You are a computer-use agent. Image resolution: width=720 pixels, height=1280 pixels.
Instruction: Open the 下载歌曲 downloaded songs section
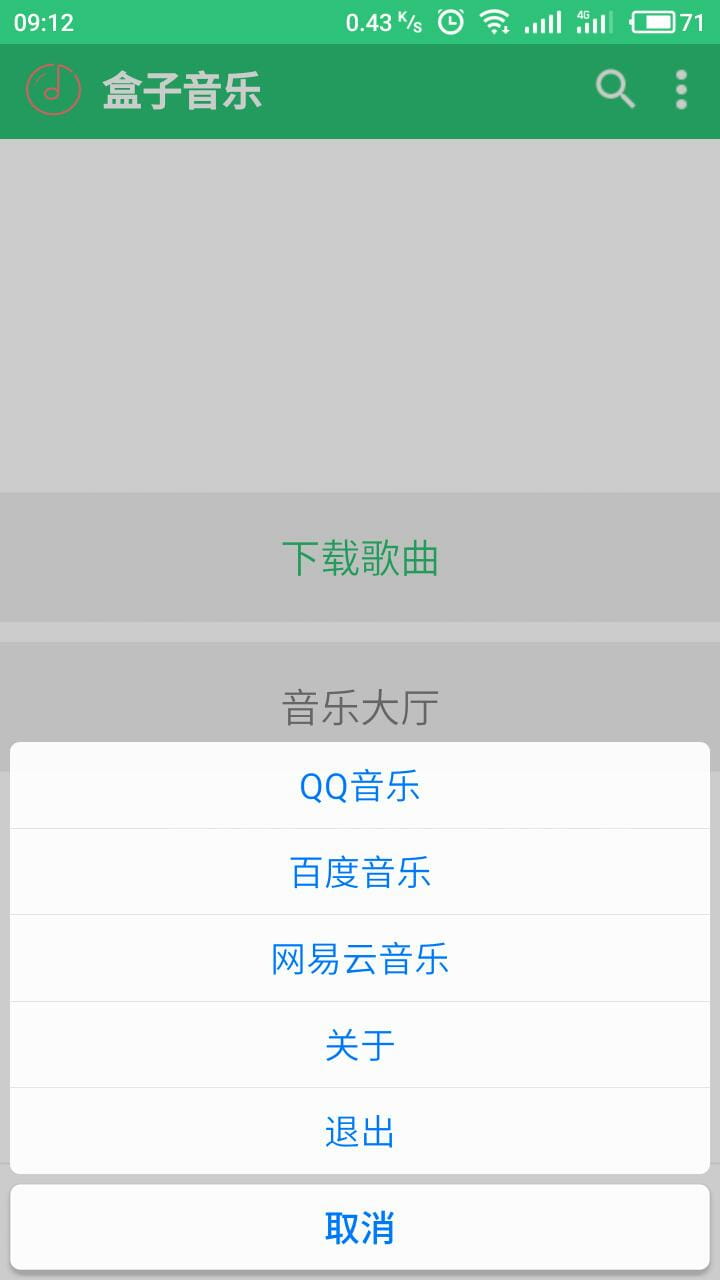point(360,558)
